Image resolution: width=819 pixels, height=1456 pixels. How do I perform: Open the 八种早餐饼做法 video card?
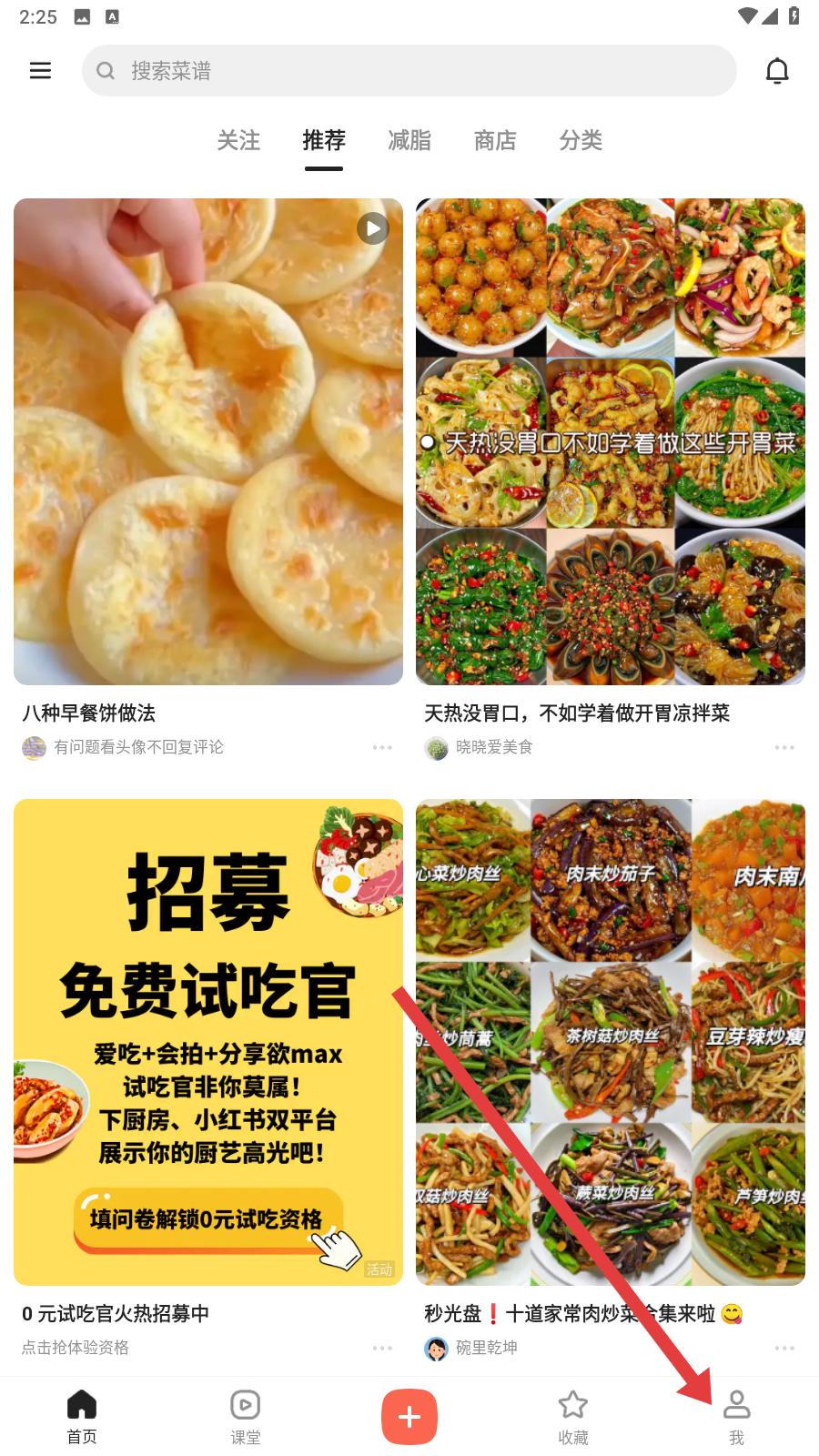click(x=208, y=441)
